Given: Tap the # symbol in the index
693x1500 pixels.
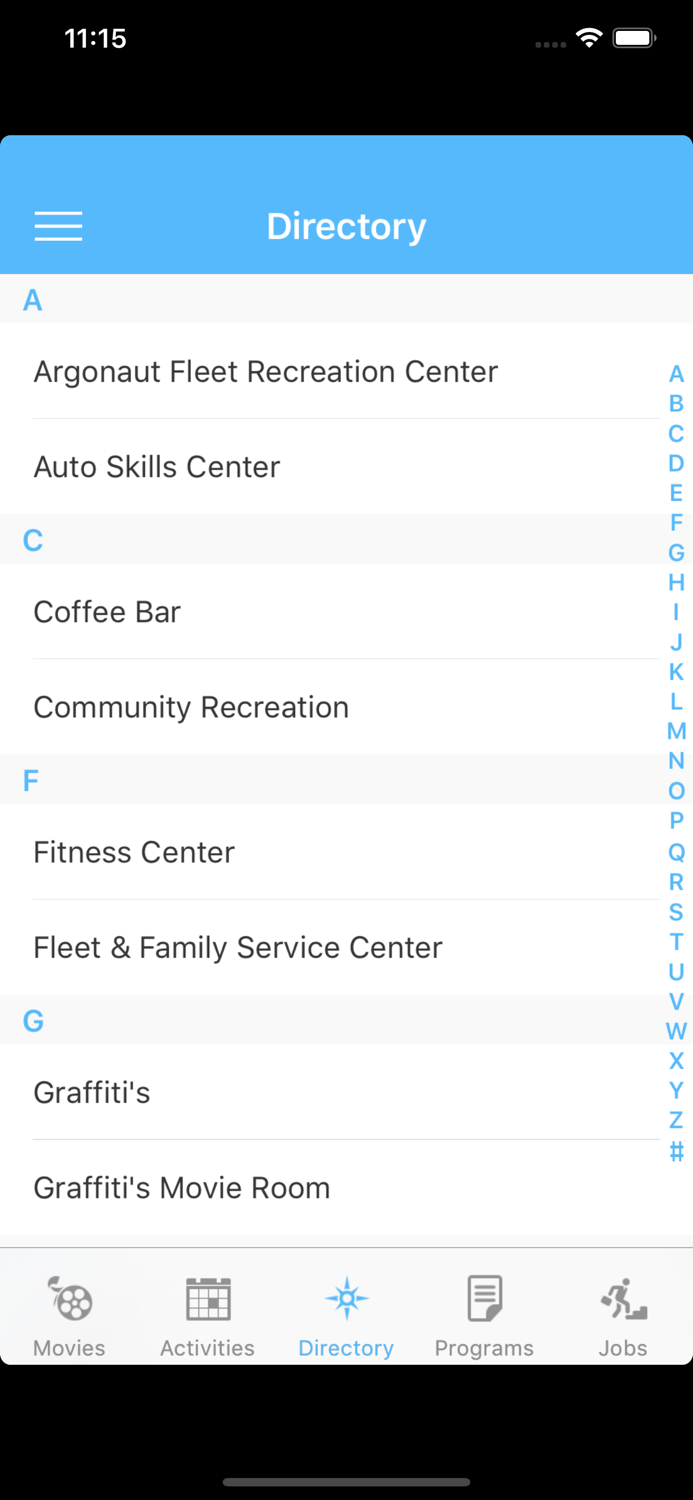Looking at the screenshot, I should point(676,1151).
